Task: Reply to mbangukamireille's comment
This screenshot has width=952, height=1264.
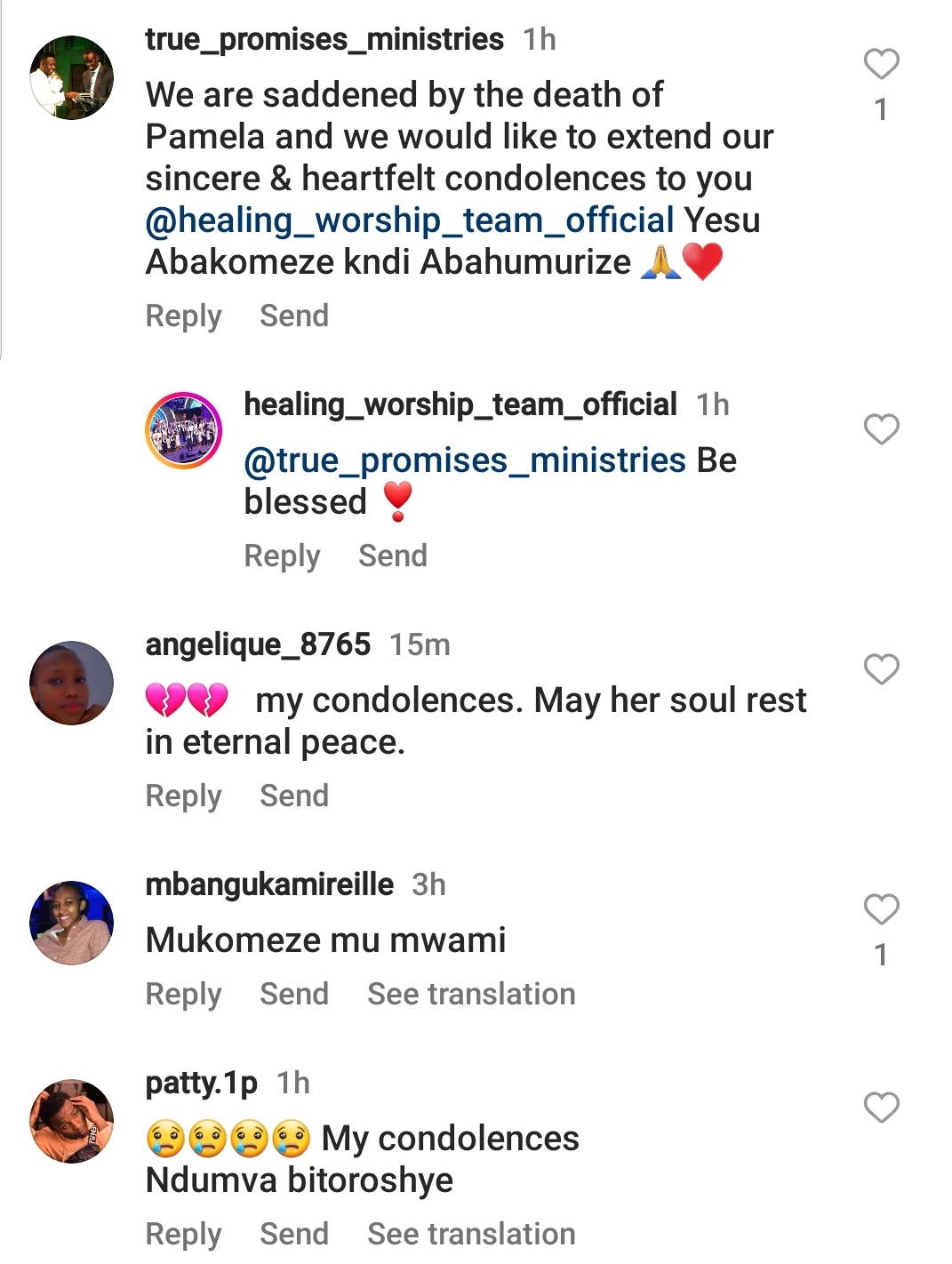Action: [183, 995]
